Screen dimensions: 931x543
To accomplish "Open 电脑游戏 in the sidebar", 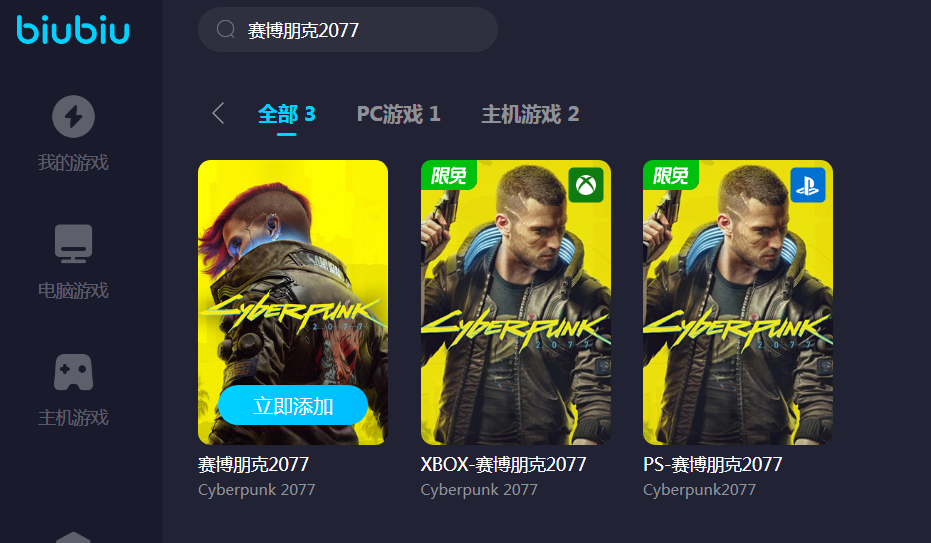I will 73,262.
